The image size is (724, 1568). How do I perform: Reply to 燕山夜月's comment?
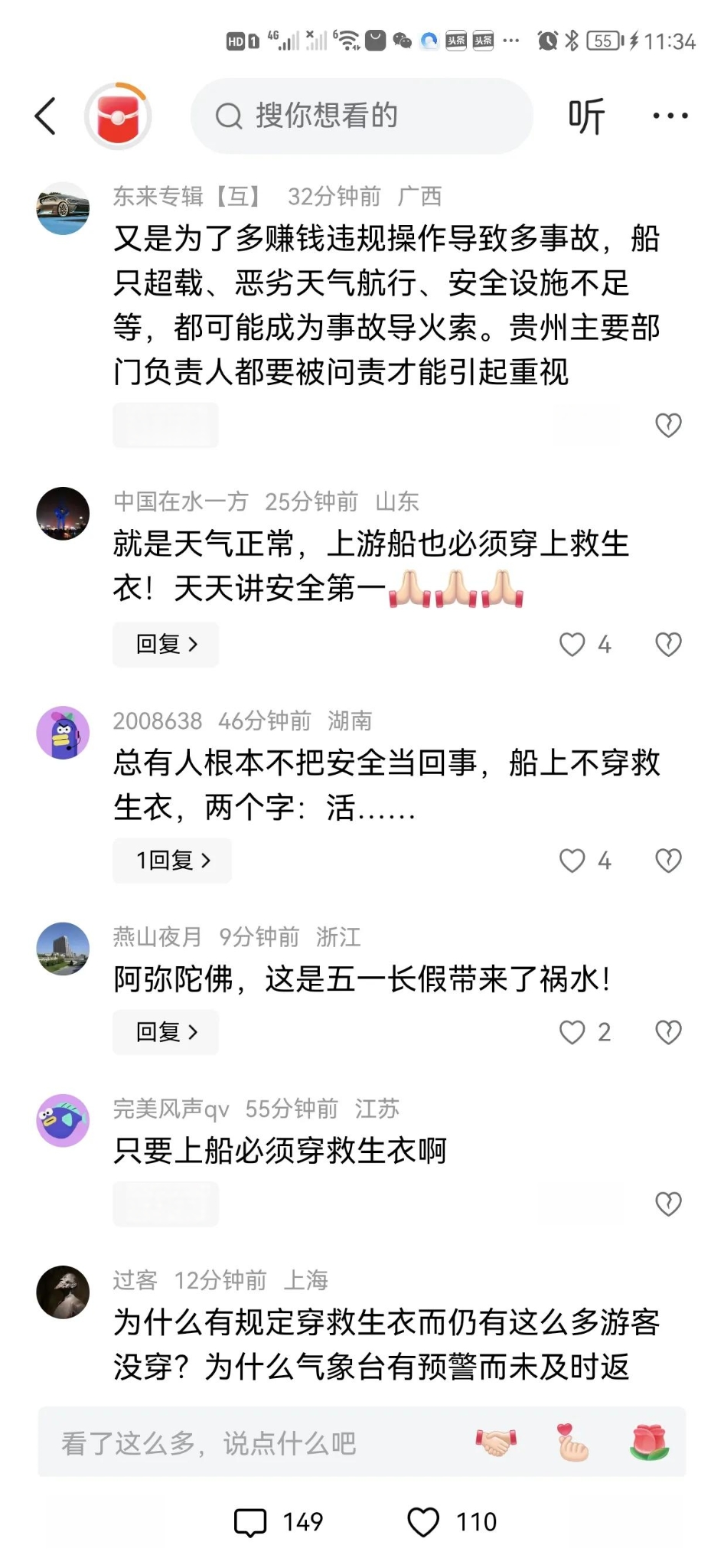[x=166, y=1032]
